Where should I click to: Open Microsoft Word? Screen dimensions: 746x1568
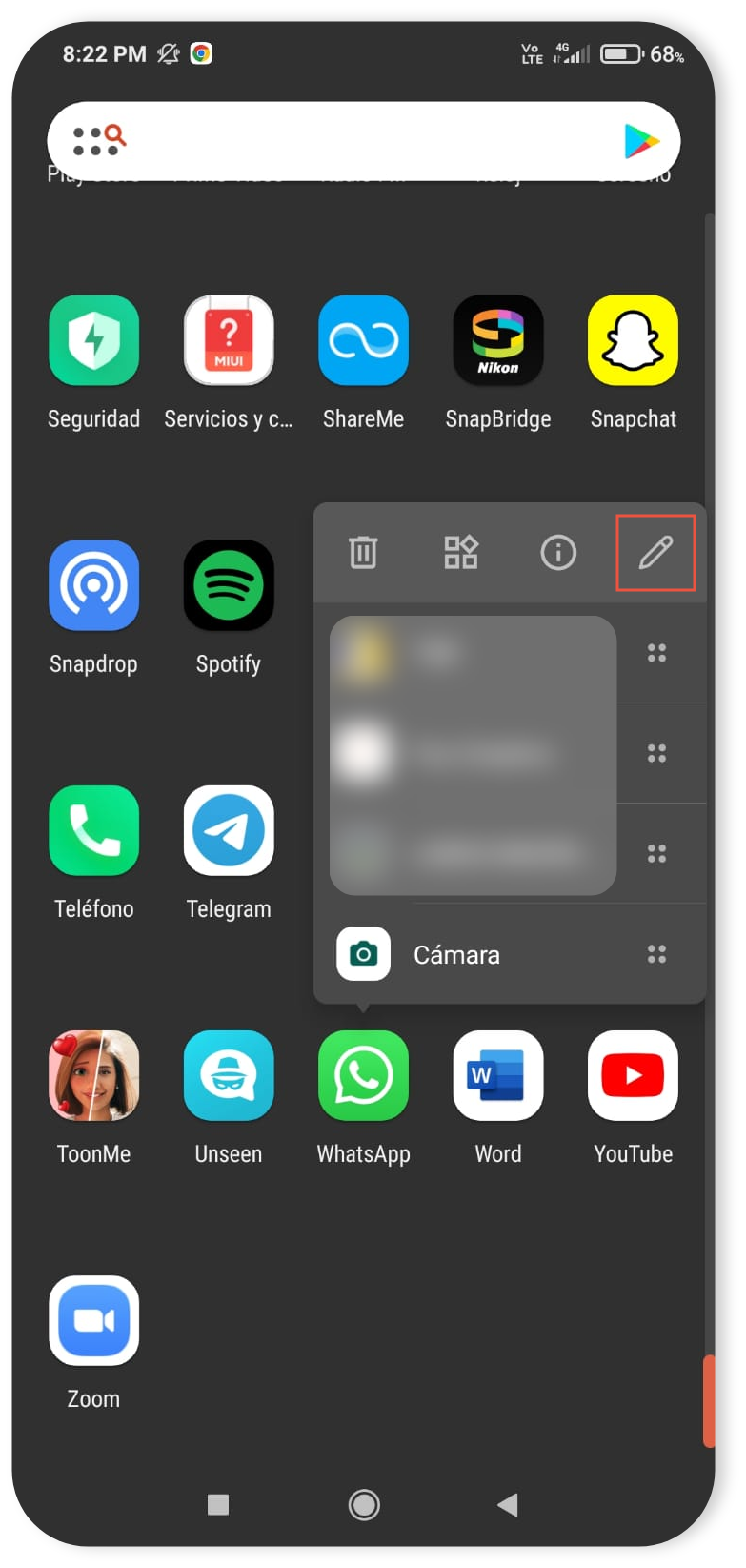click(498, 1075)
